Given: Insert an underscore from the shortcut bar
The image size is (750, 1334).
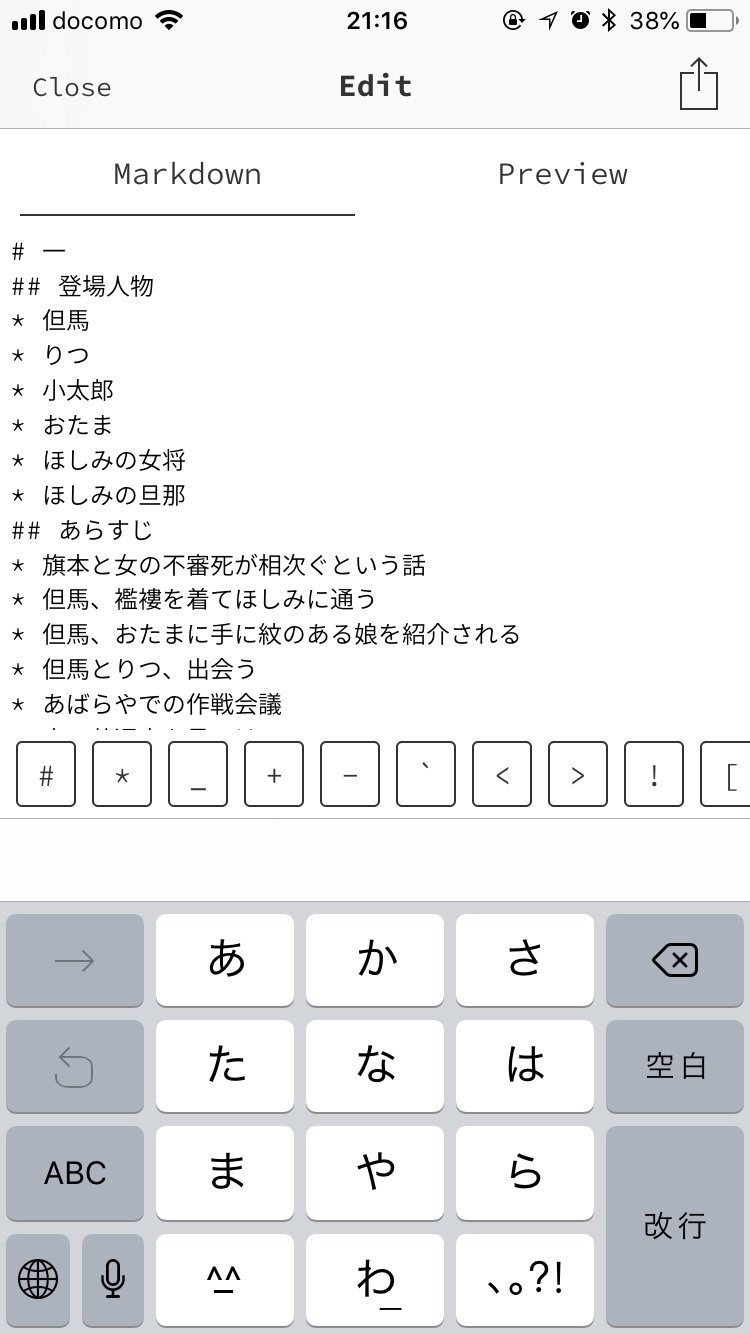Looking at the screenshot, I should click(x=198, y=774).
